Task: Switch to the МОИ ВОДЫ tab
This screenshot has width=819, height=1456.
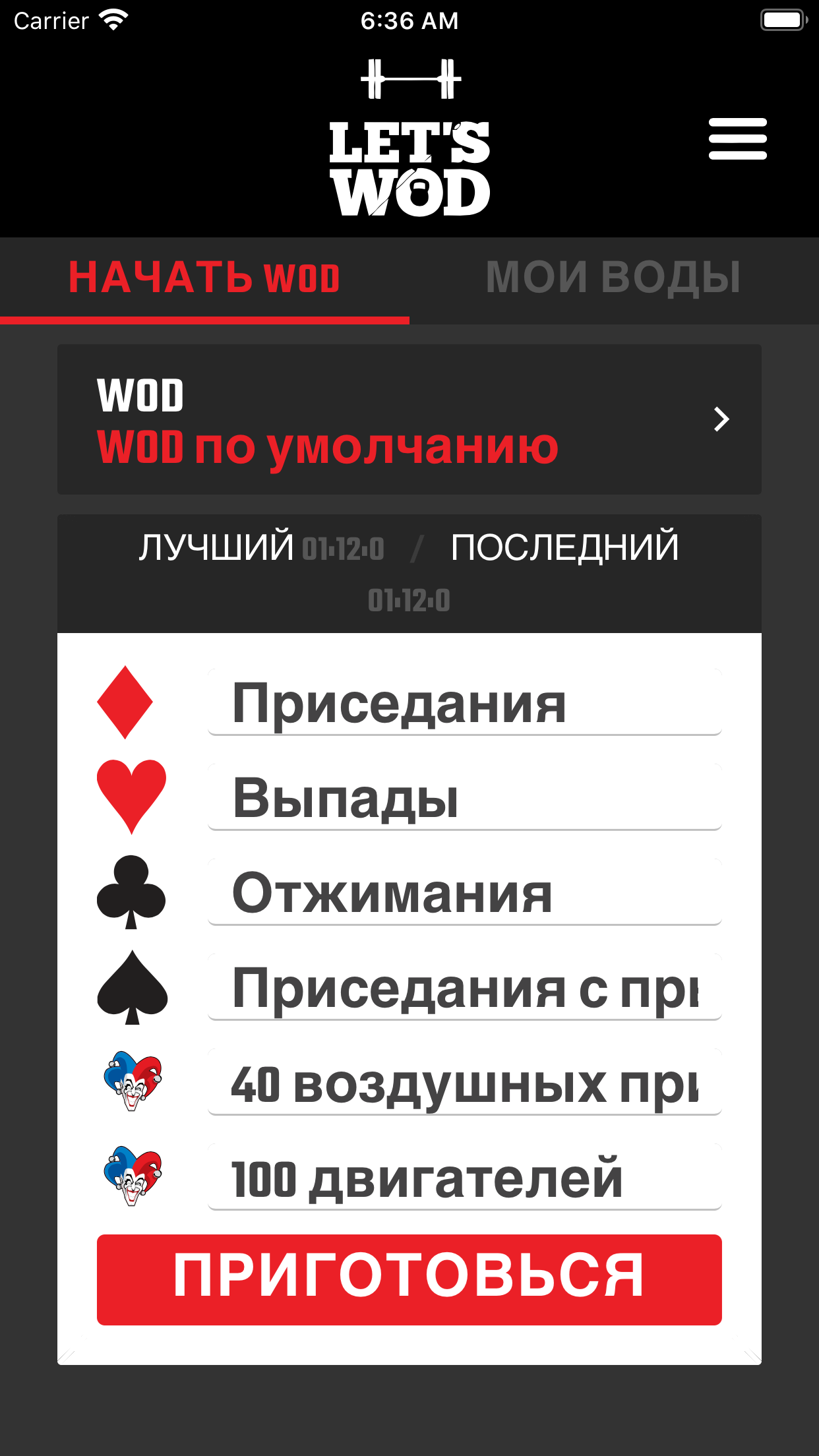Action: point(614,278)
